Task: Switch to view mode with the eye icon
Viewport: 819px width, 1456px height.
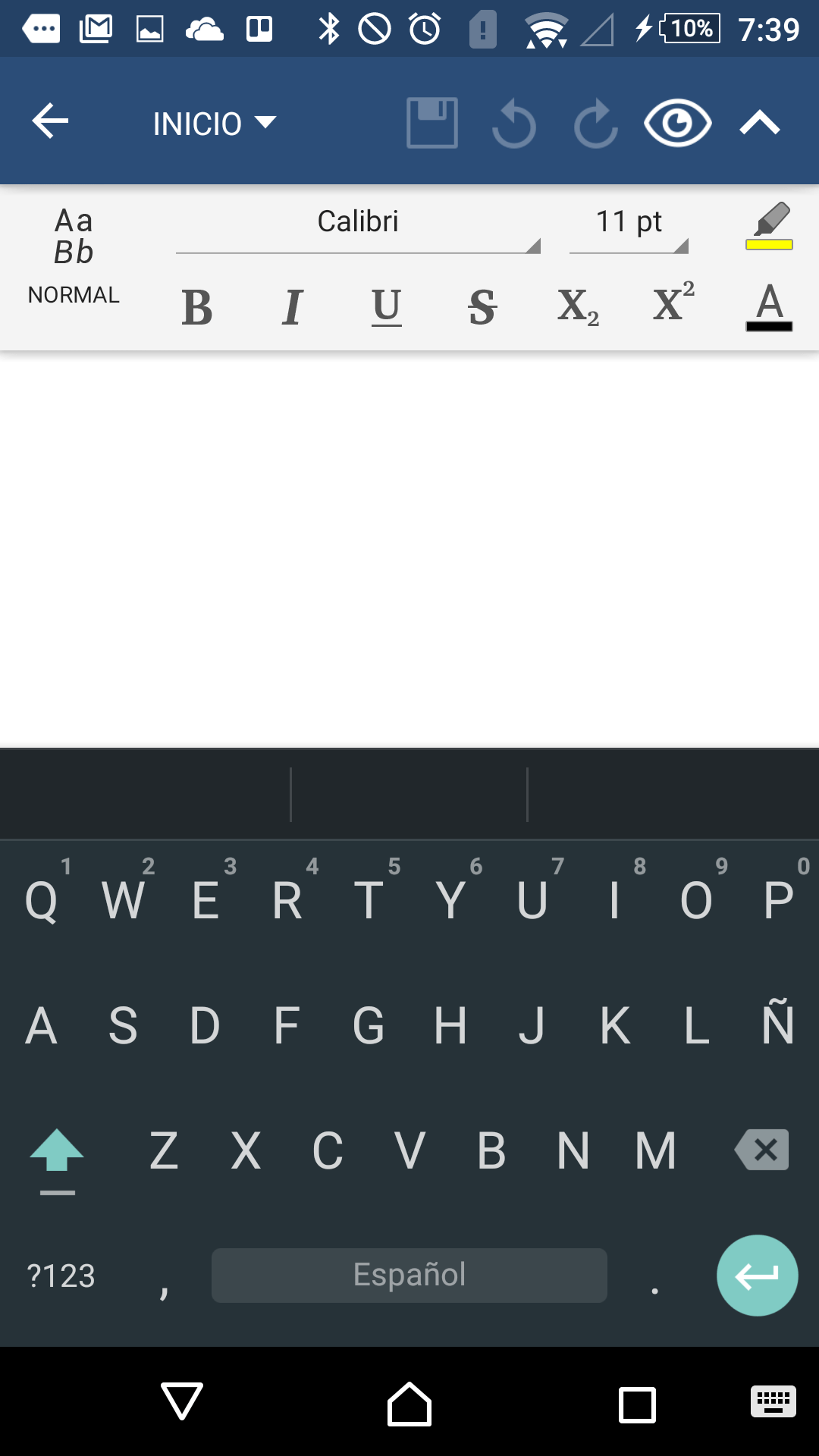Action: 677,123
